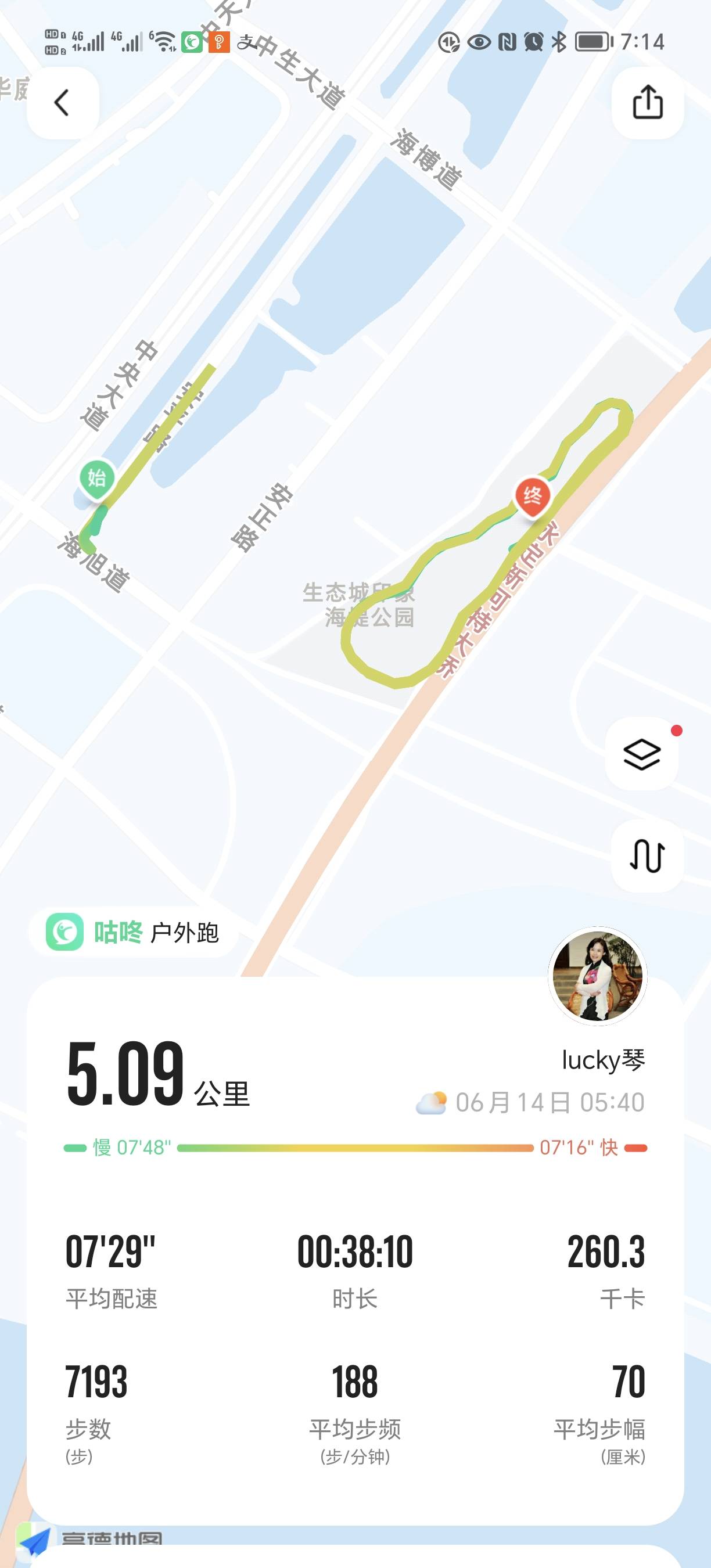Tap the share icon at top right

click(648, 102)
